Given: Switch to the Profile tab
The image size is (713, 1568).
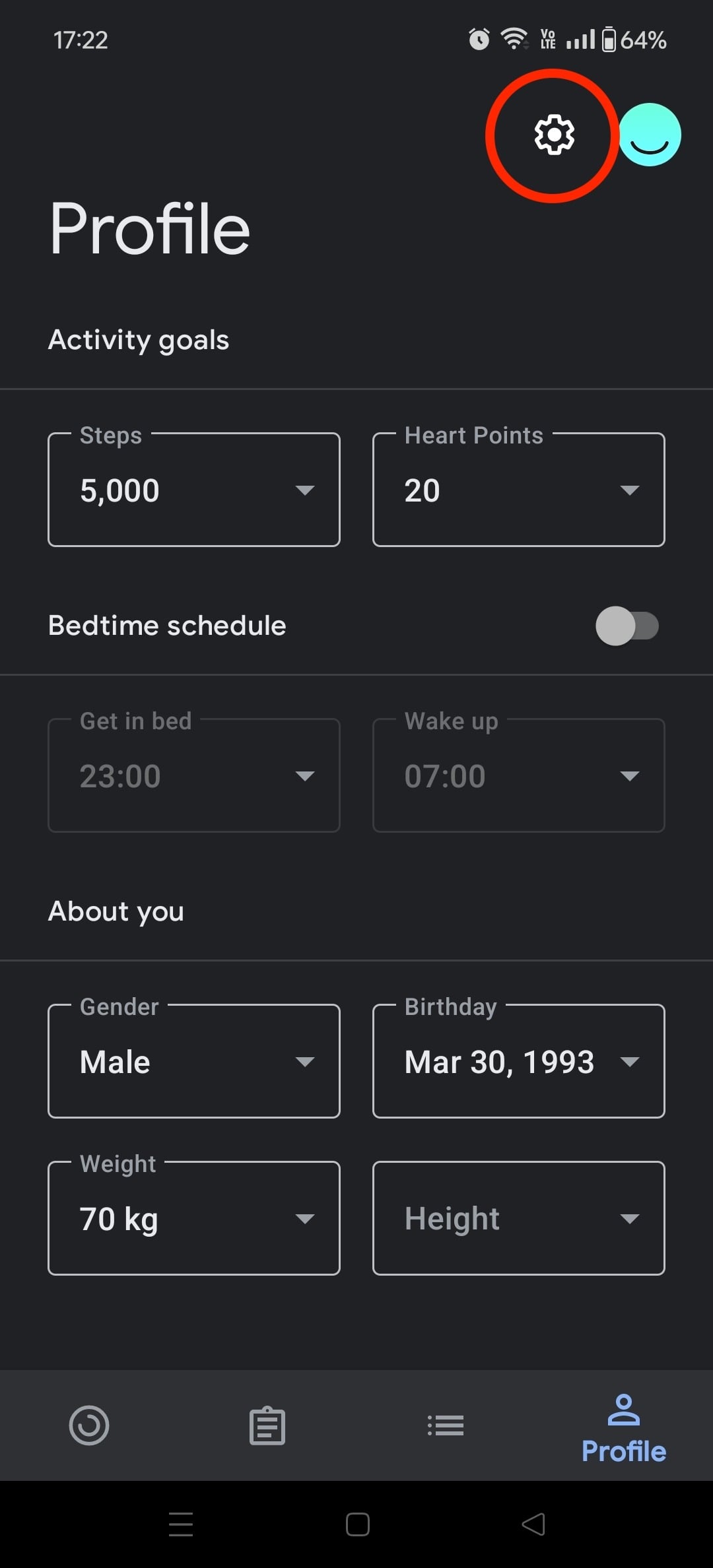Looking at the screenshot, I should (623, 1425).
